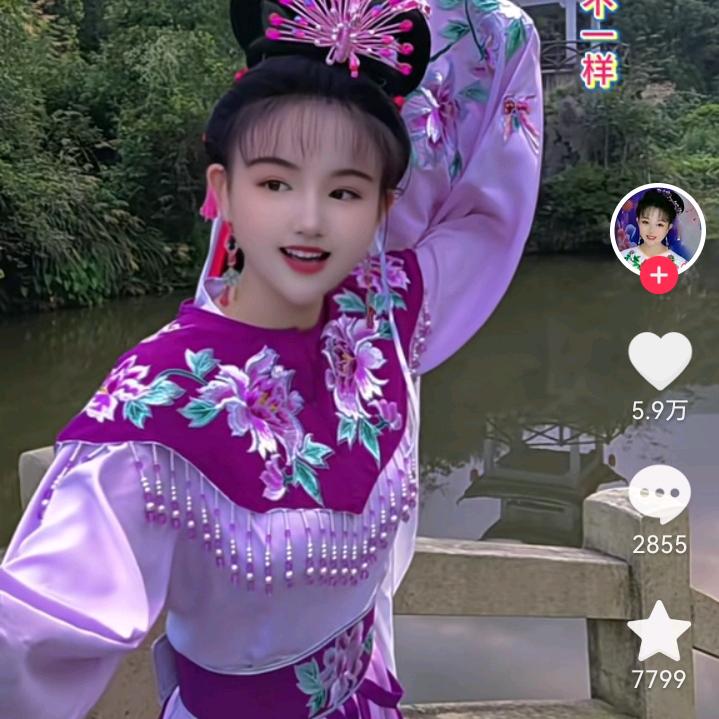This screenshot has width=719, height=719.
Task: Add this video to favorites with the star
Action: [660, 632]
